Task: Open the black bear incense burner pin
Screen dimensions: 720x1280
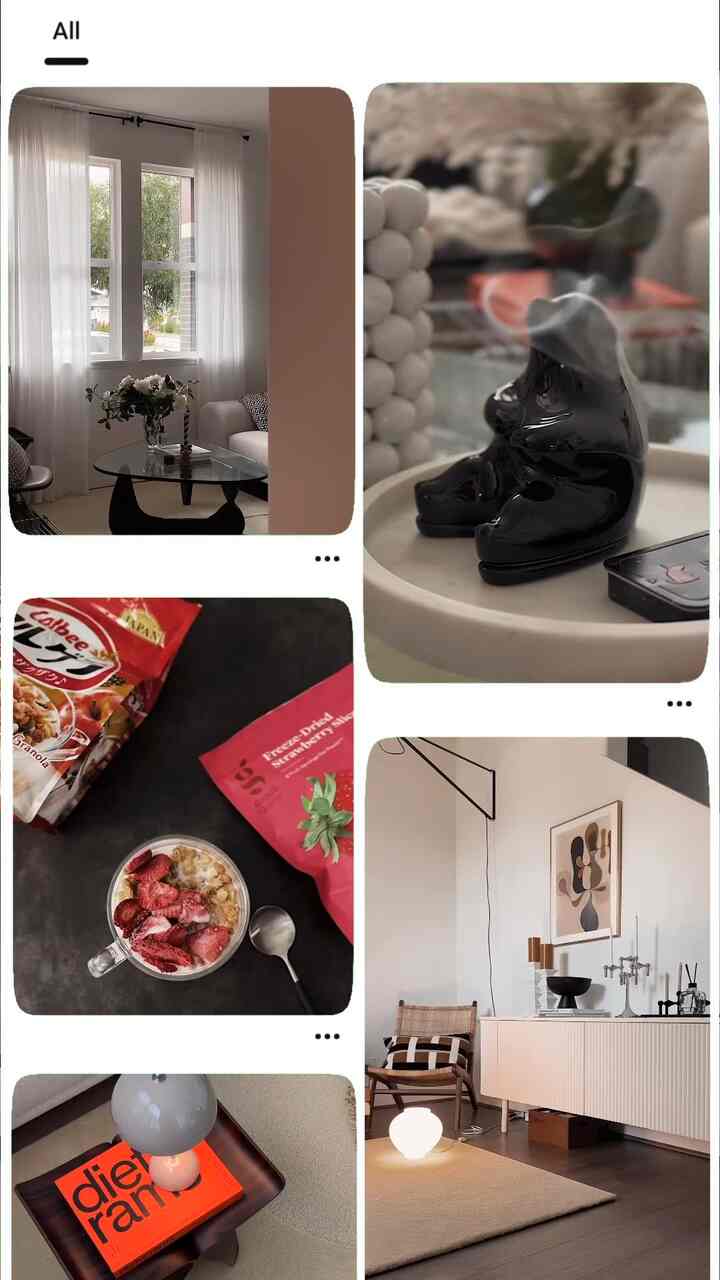Action: tap(536, 382)
